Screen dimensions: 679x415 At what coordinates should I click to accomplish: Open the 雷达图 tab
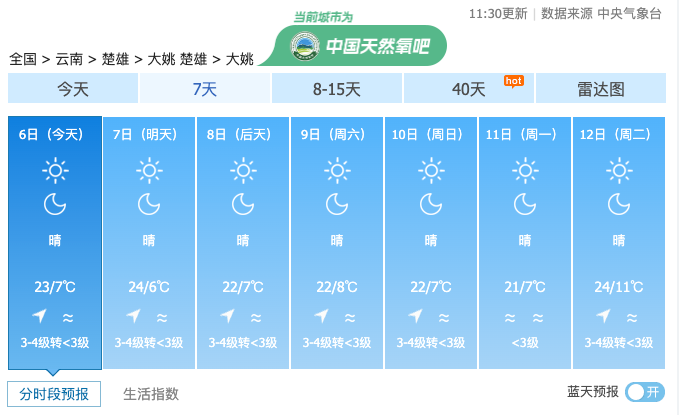coord(601,88)
